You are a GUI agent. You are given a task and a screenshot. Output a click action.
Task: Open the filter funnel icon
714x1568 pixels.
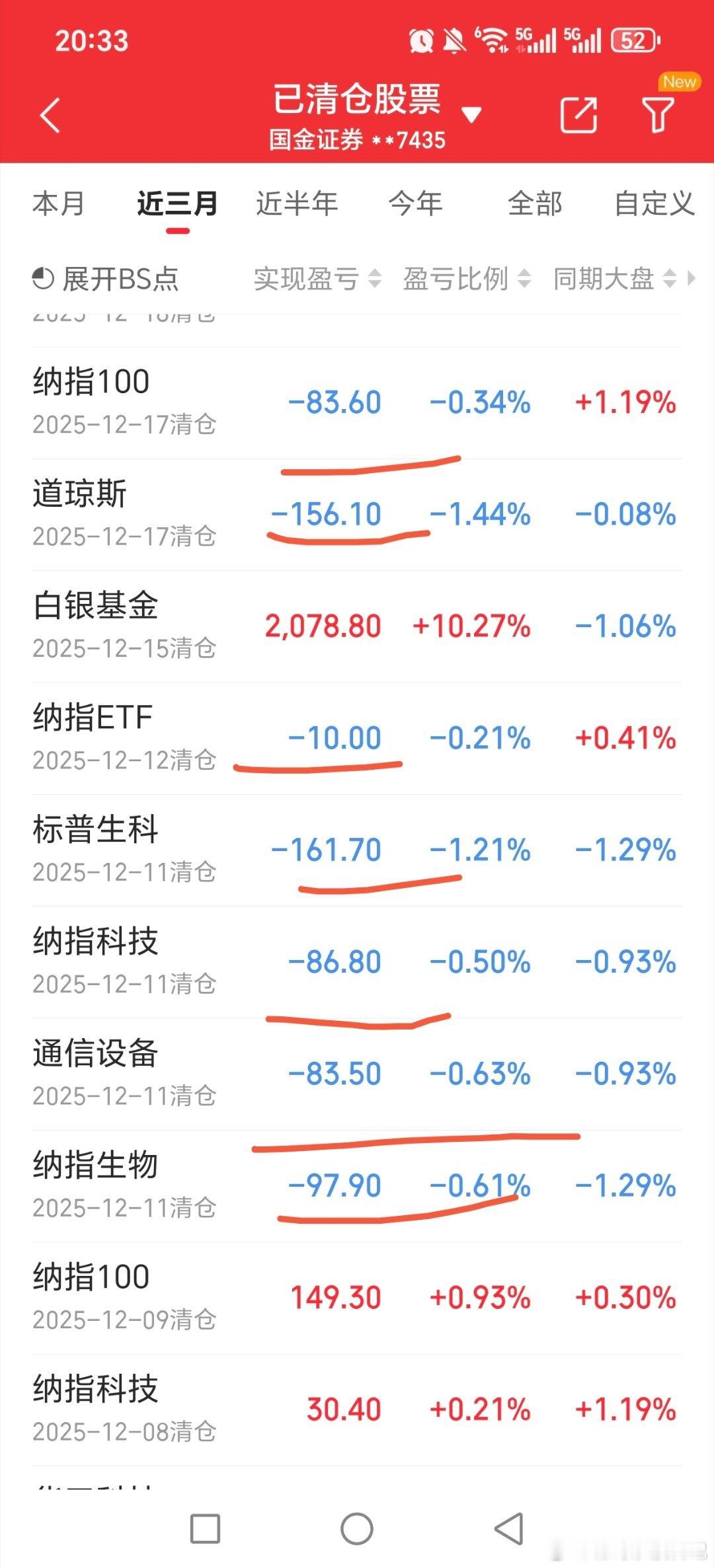point(658,114)
